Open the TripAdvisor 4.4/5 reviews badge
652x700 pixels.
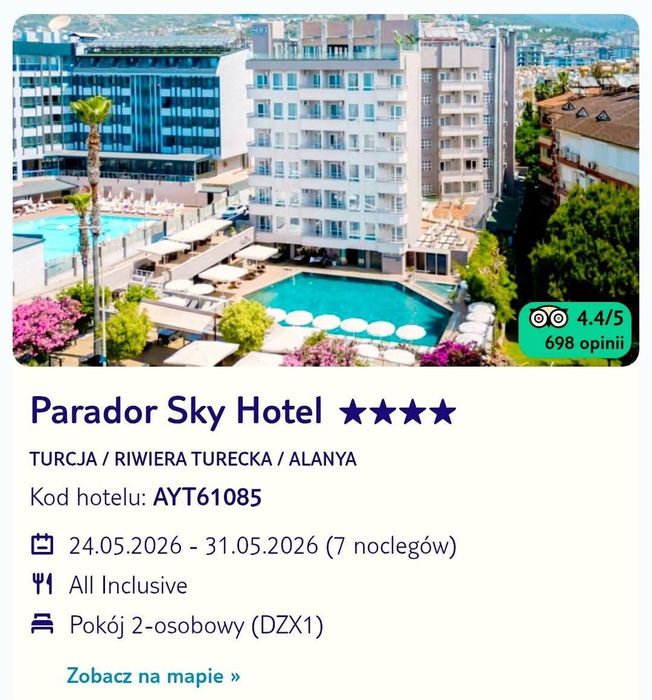pos(575,330)
